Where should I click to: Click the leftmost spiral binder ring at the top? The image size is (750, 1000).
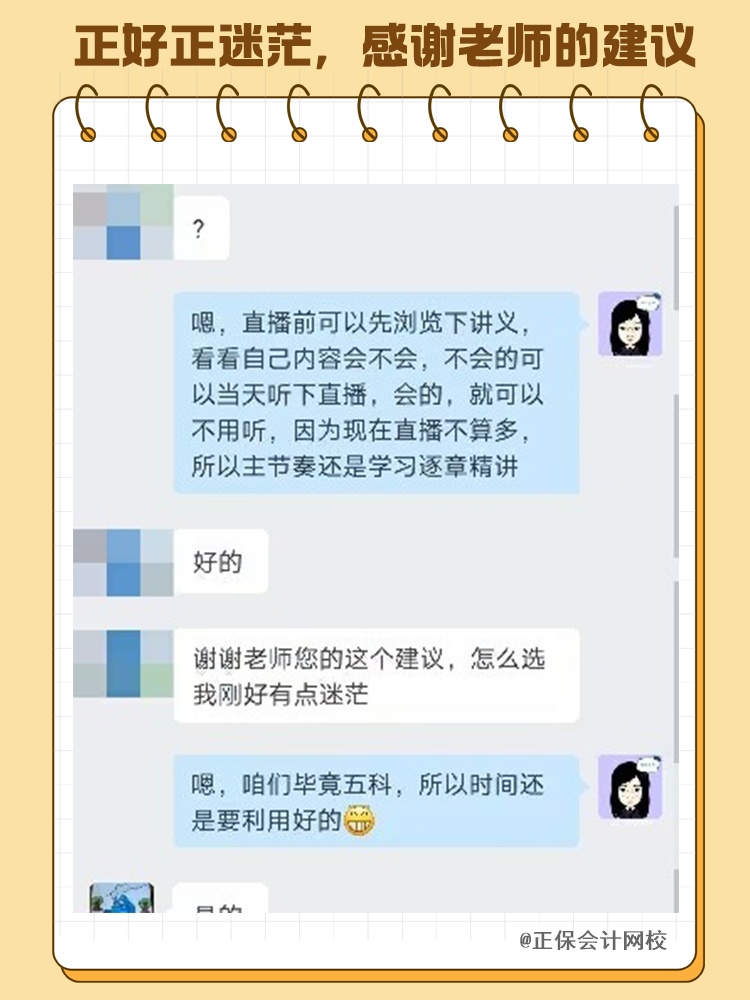pos(87,115)
